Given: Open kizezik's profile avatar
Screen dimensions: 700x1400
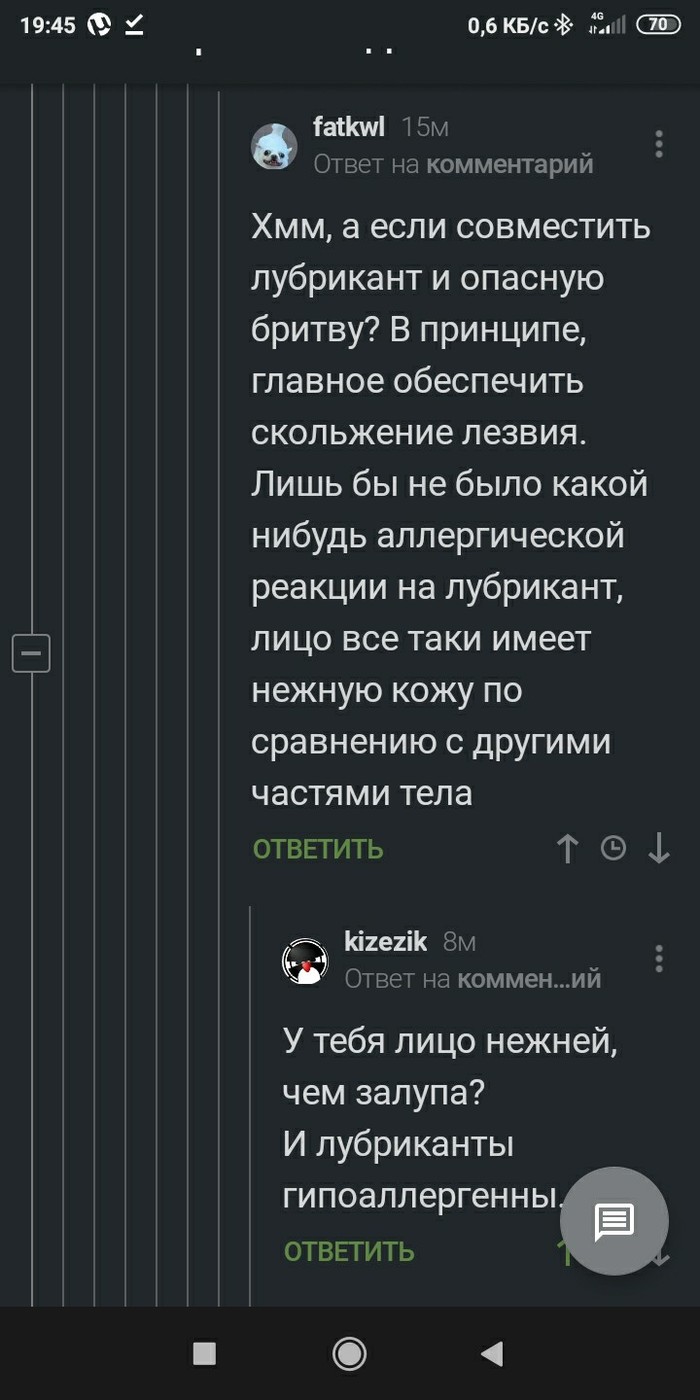Looking at the screenshot, I should tap(304, 962).
